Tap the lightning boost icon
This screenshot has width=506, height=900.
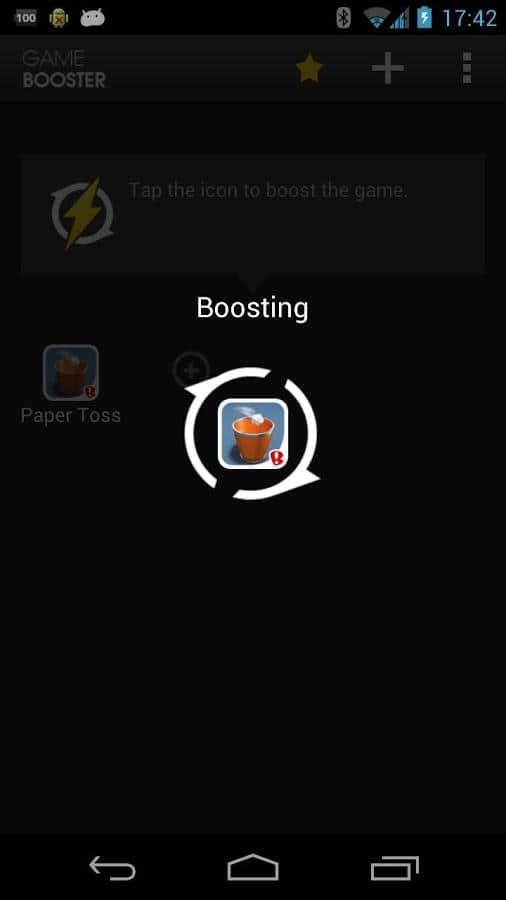click(x=82, y=213)
